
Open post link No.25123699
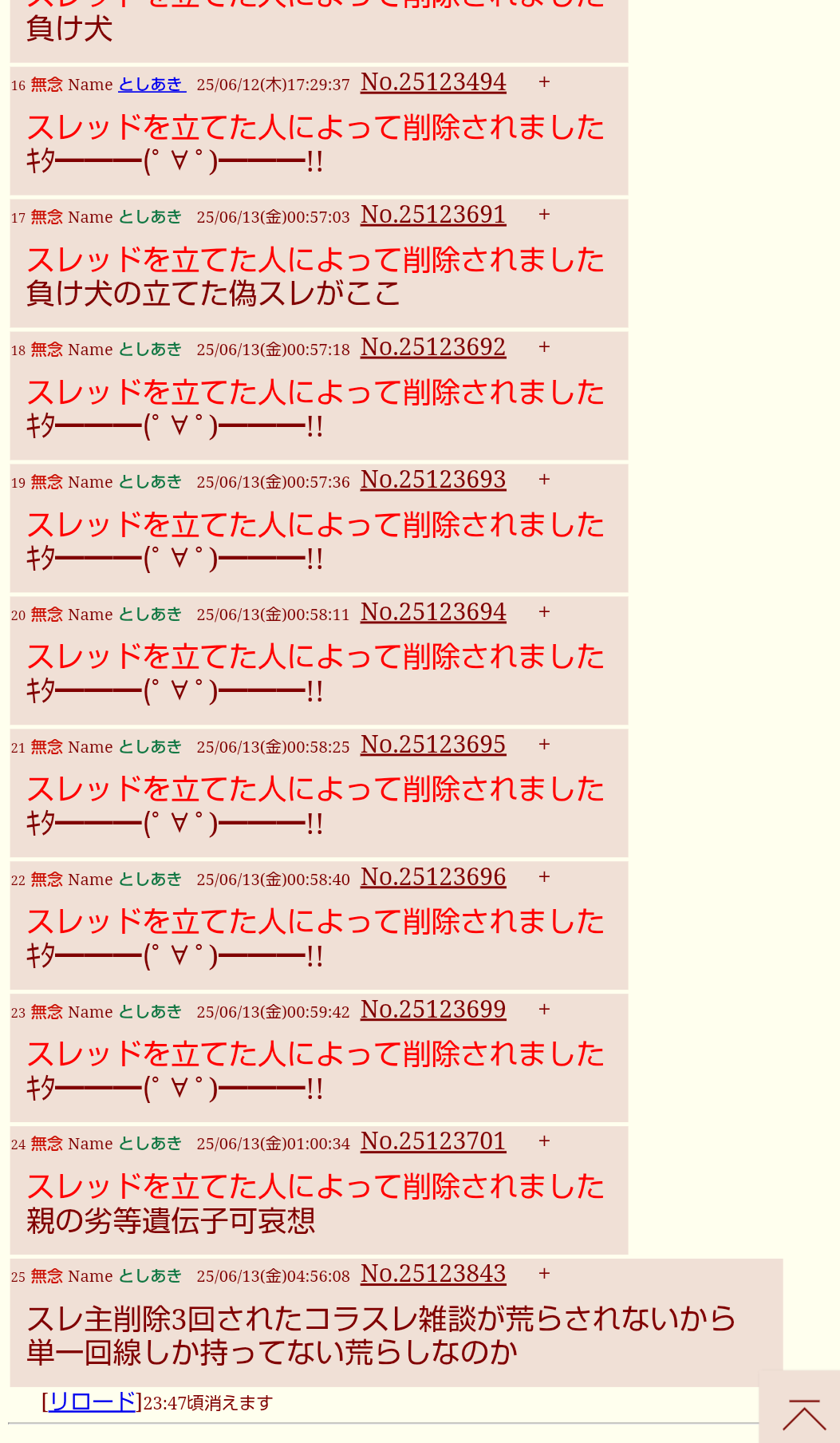(433, 1010)
